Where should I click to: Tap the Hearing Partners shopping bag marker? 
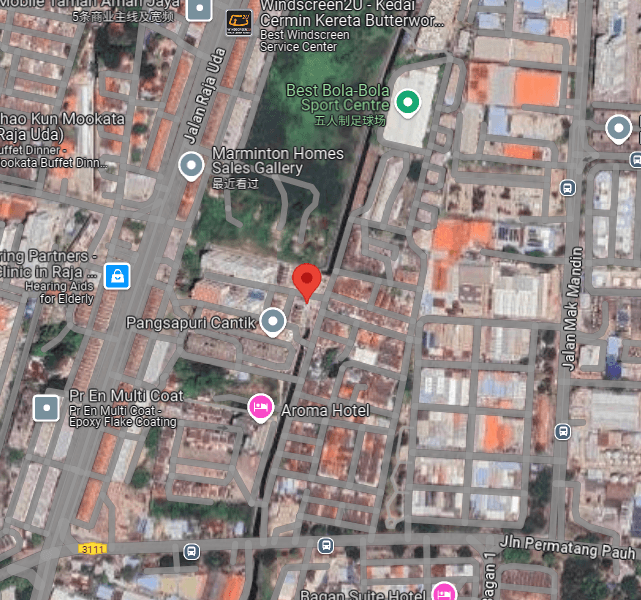tap(117, 275)
